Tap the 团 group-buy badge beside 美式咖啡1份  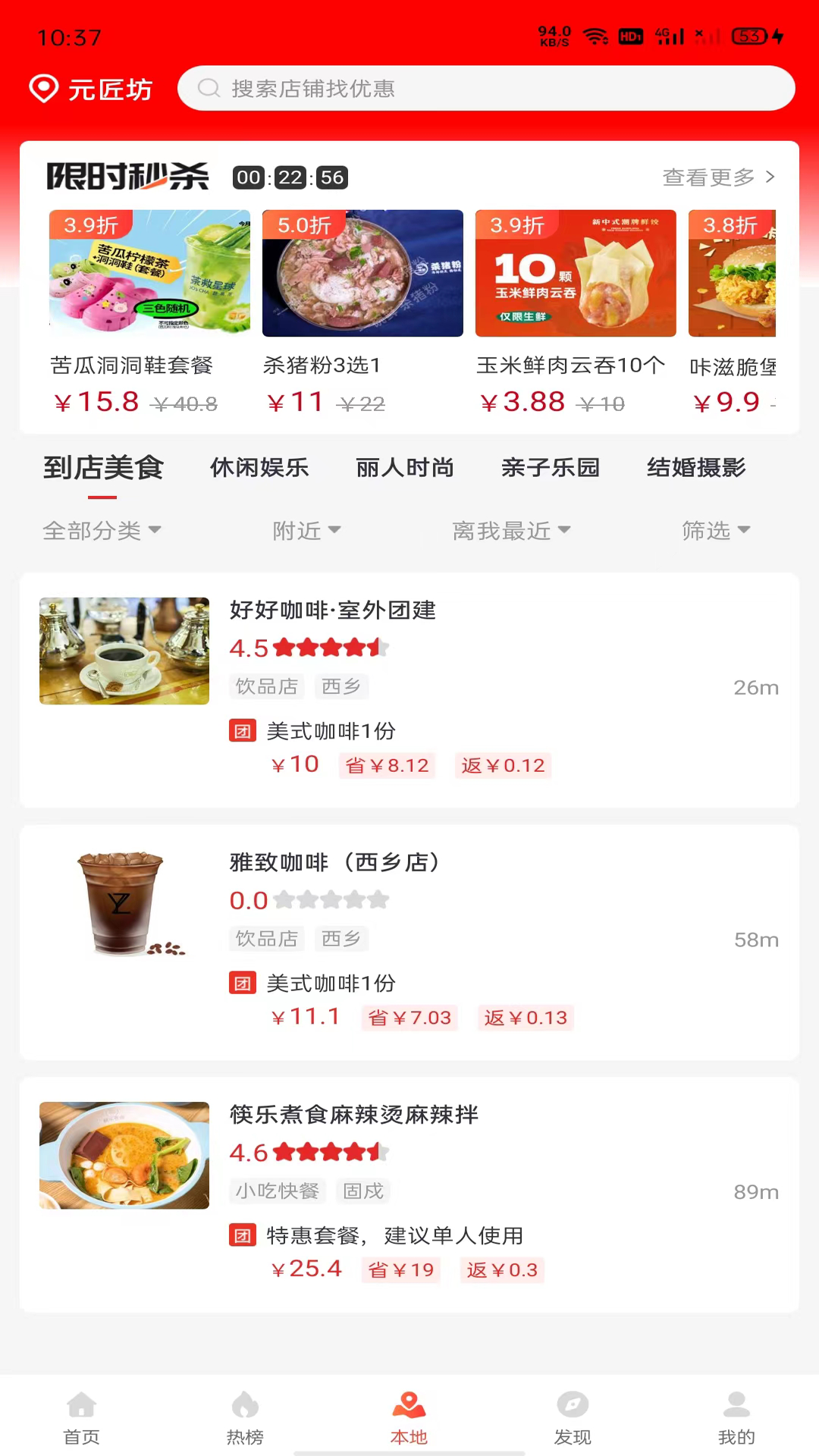point(243,731)
